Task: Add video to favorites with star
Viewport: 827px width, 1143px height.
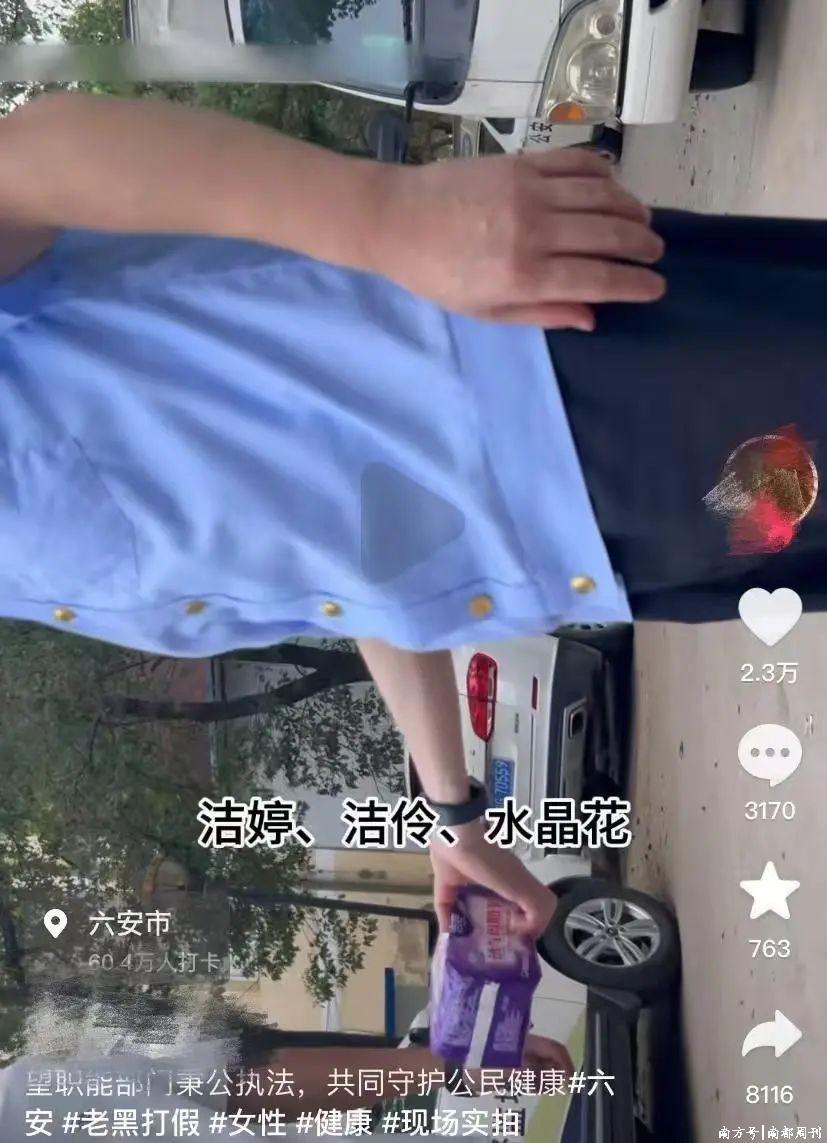Action: pos(769,892)
